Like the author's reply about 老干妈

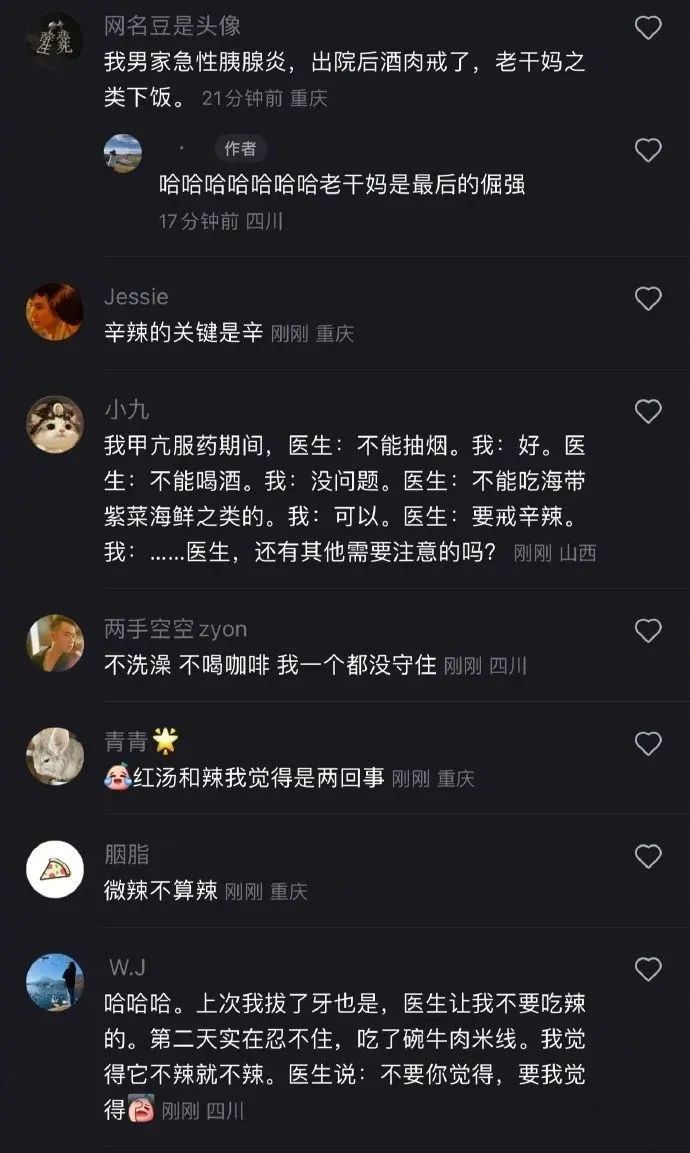click(648, 150)
